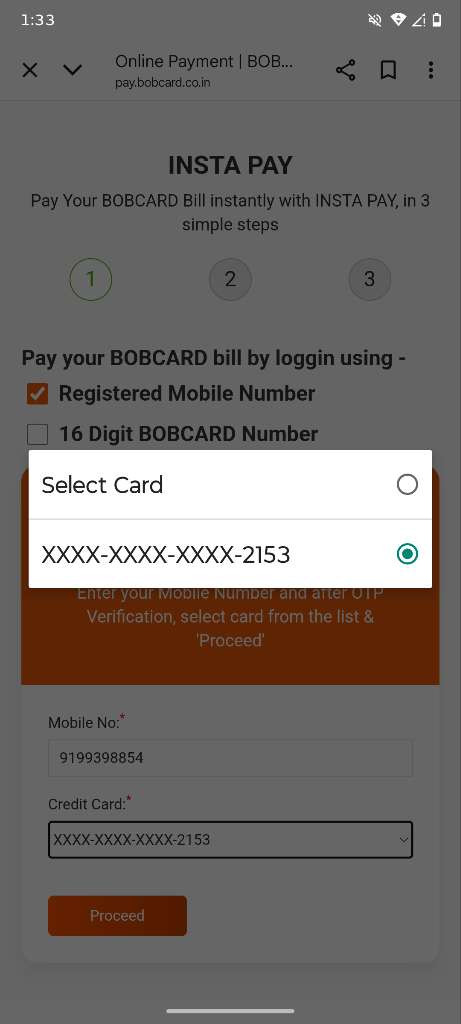This screenshot has width=461, height=1024.
Task: Open the Credit Card dropdown
Action: pos(230,840)
